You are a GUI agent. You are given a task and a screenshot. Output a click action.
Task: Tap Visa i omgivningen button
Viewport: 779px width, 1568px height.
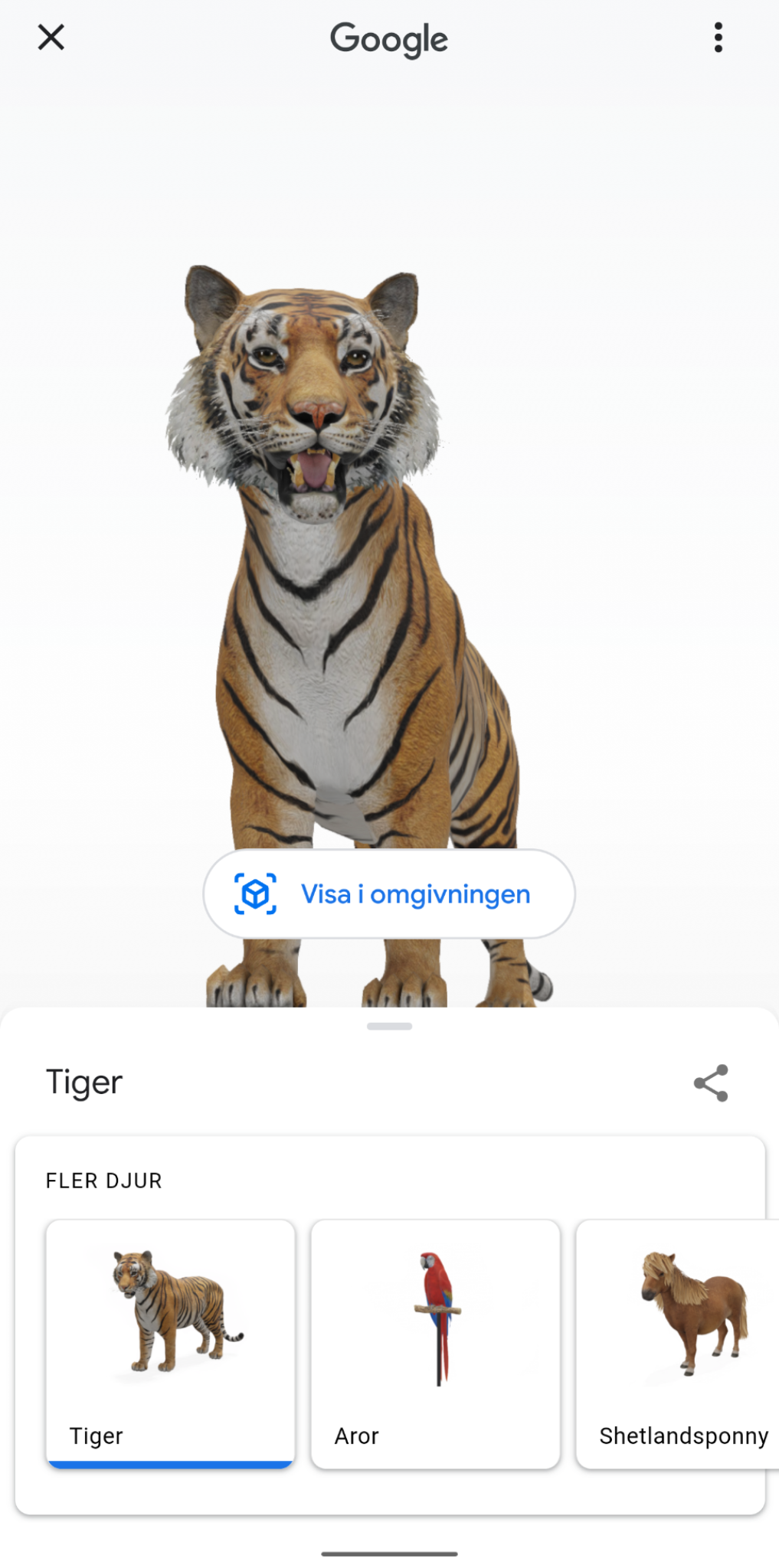pyautogui.click(x=389, y=893)
